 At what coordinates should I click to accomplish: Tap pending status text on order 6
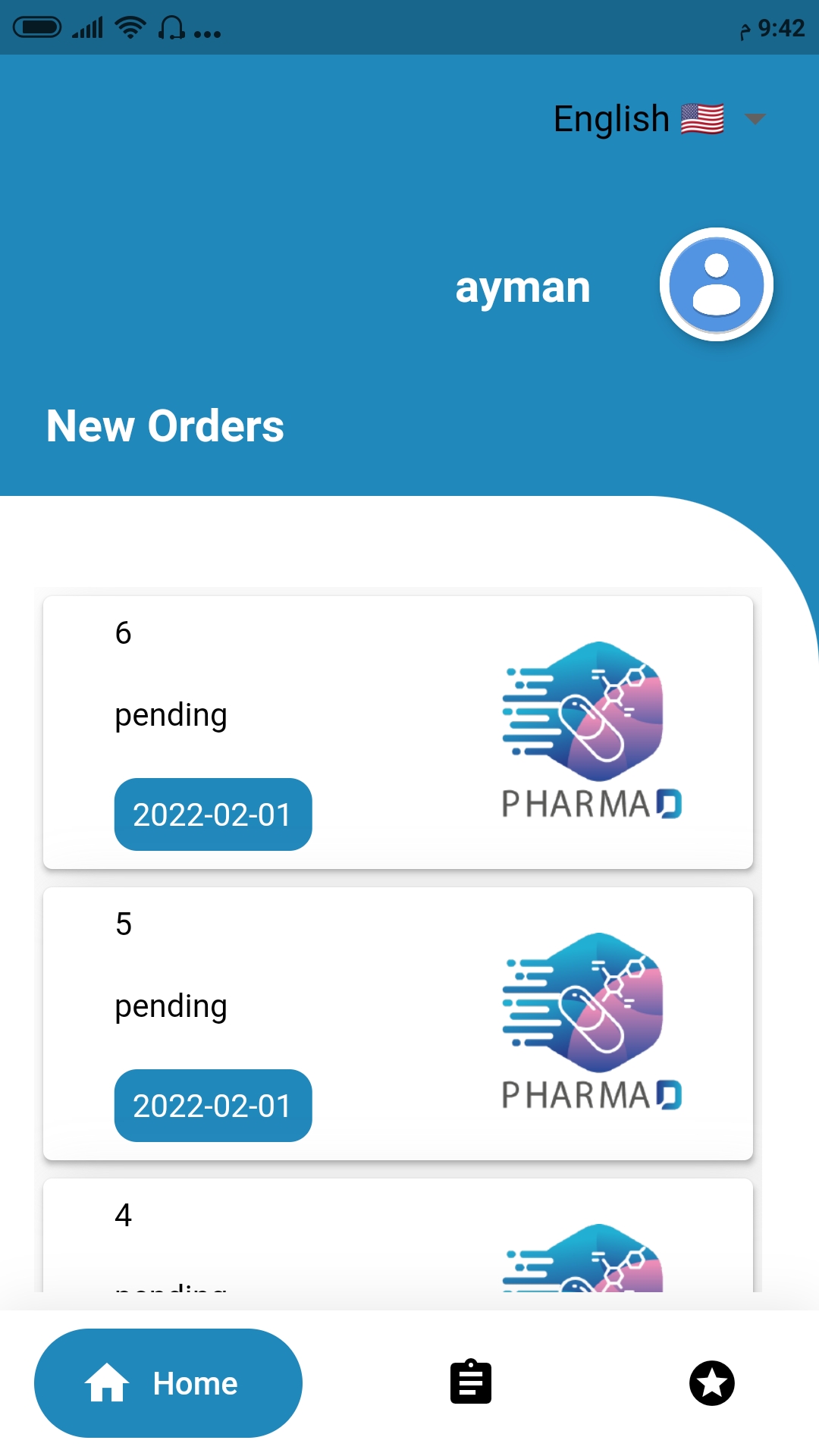[170, 714]
